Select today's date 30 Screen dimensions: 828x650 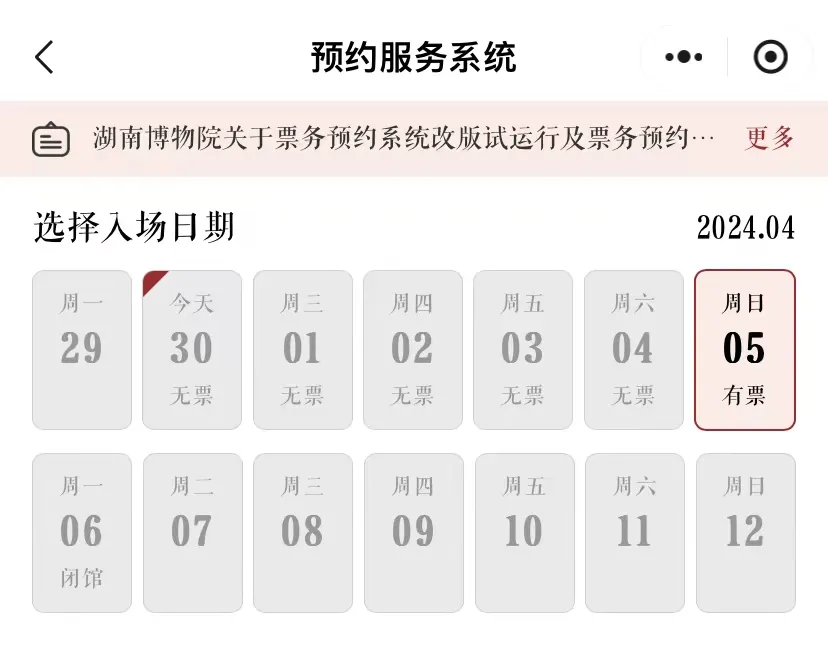192,350
